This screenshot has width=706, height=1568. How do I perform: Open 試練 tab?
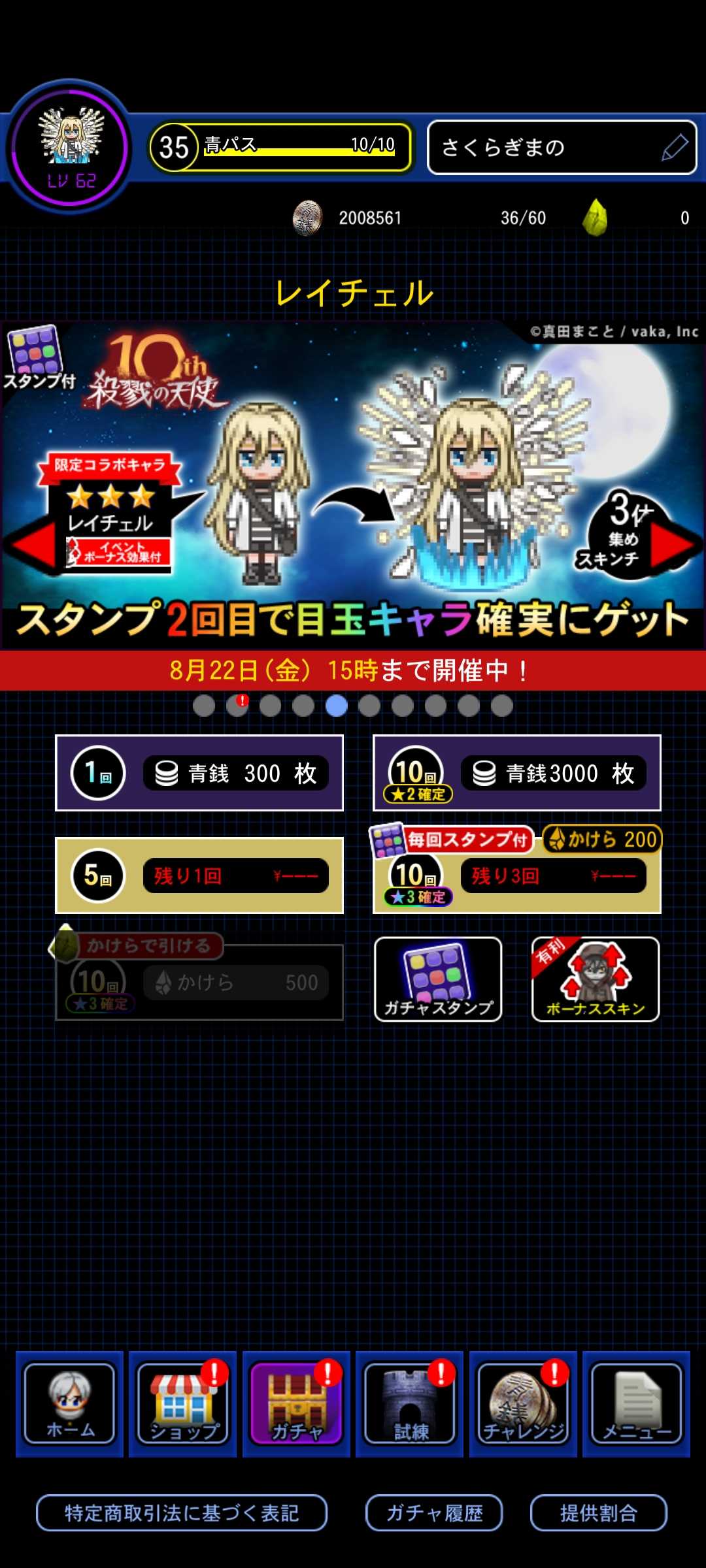pos(410,1403)
